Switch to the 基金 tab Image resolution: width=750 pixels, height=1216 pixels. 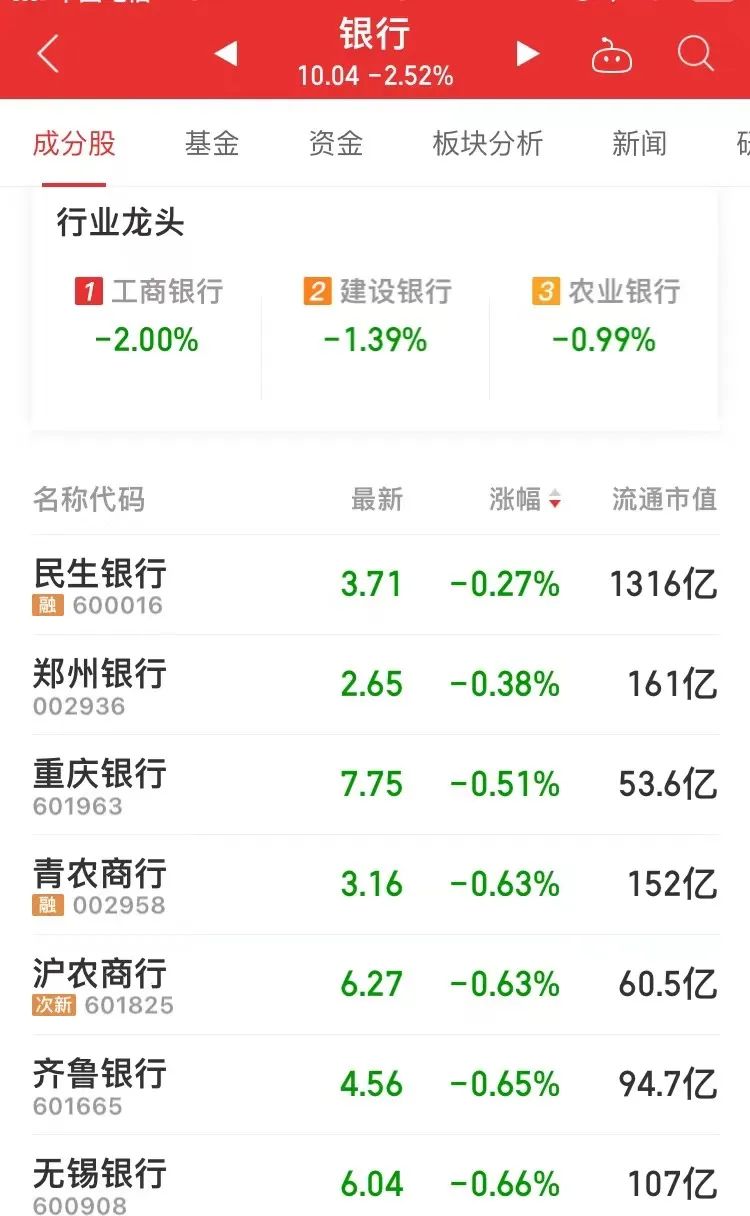pyautogui.click(x=212, y=143)
